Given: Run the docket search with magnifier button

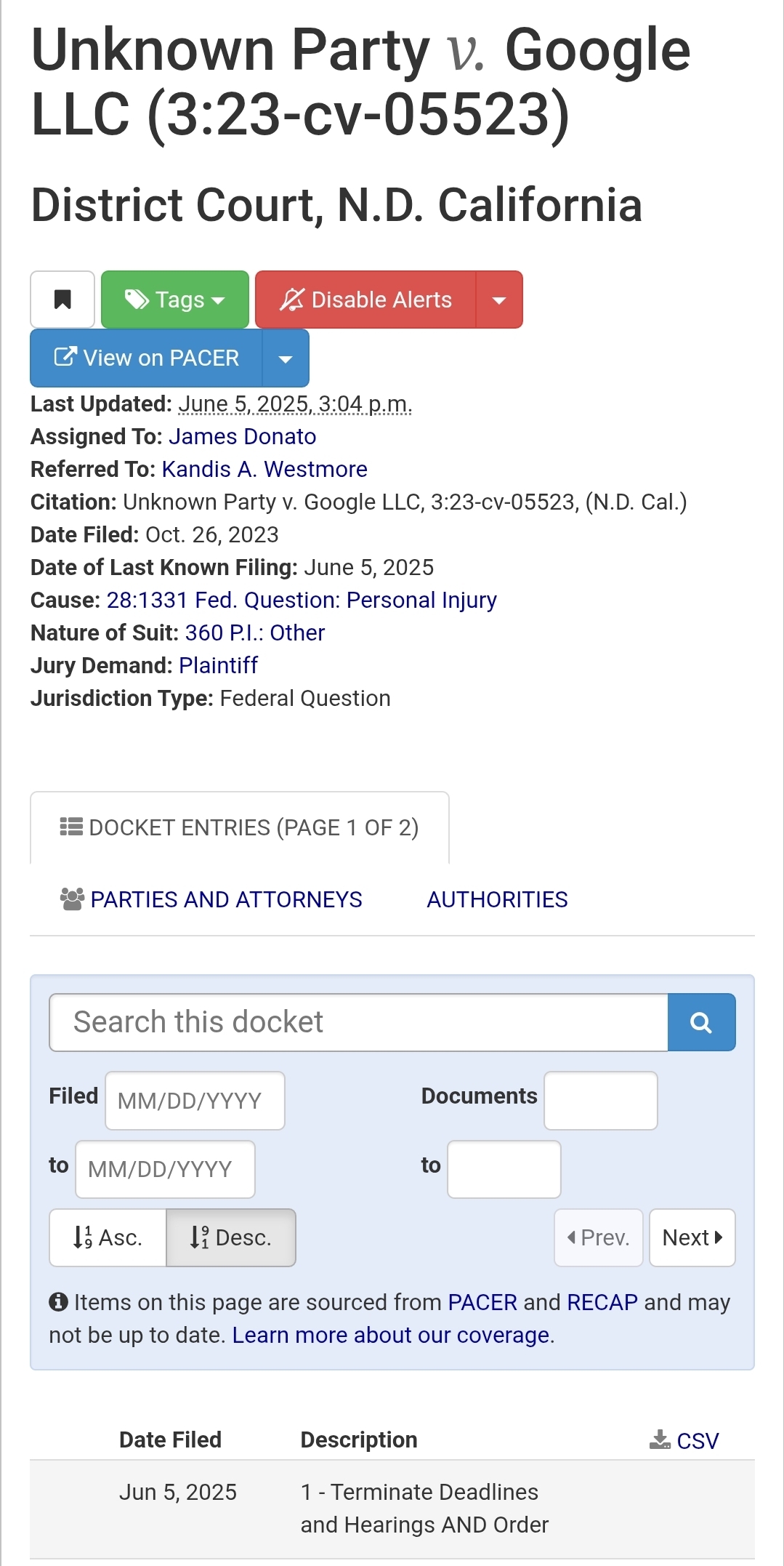Looking at the screenshot, I should (x=701, y=1022).
